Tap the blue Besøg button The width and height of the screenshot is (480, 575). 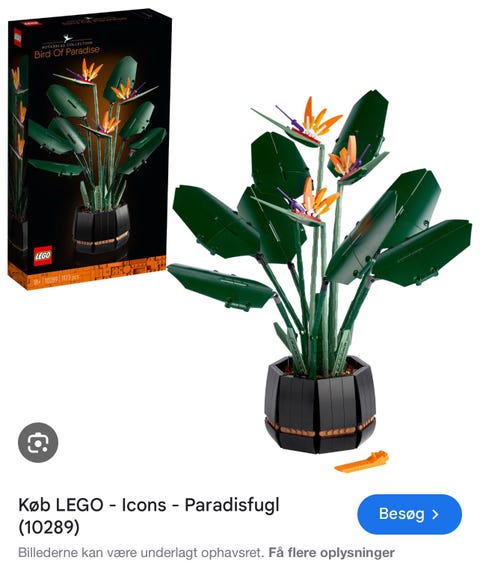click(409, 514)
